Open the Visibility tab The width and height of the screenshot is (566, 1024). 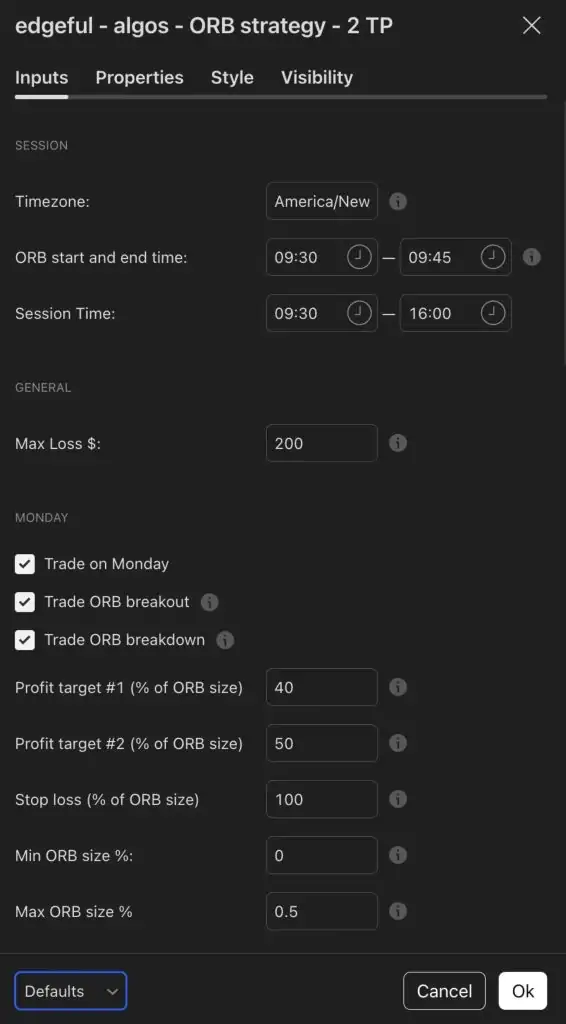(317, 78)
